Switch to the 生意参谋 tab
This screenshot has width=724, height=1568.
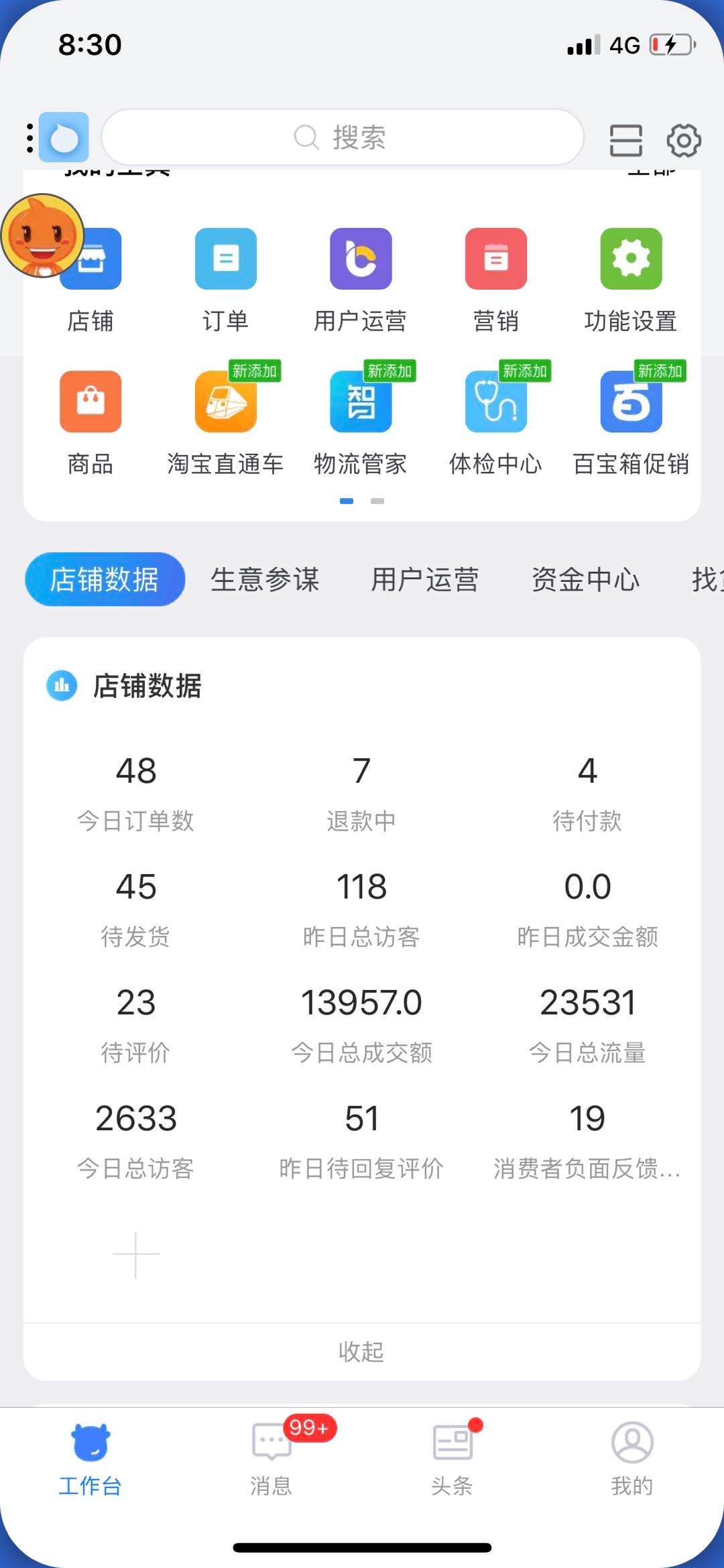click(x=265, y=579)
